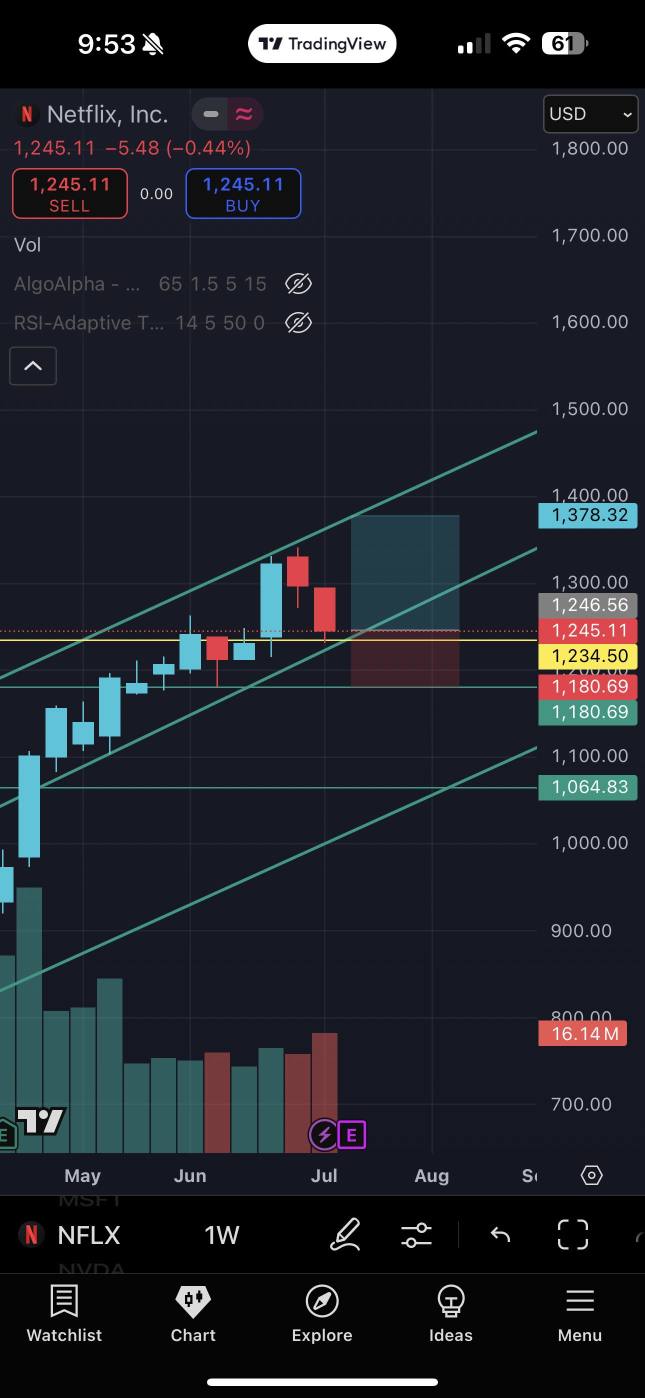Show the hidden AlgoAlpha indicator
The width and height of the screenshot is (645, 1398).
(x=298, y=284)
